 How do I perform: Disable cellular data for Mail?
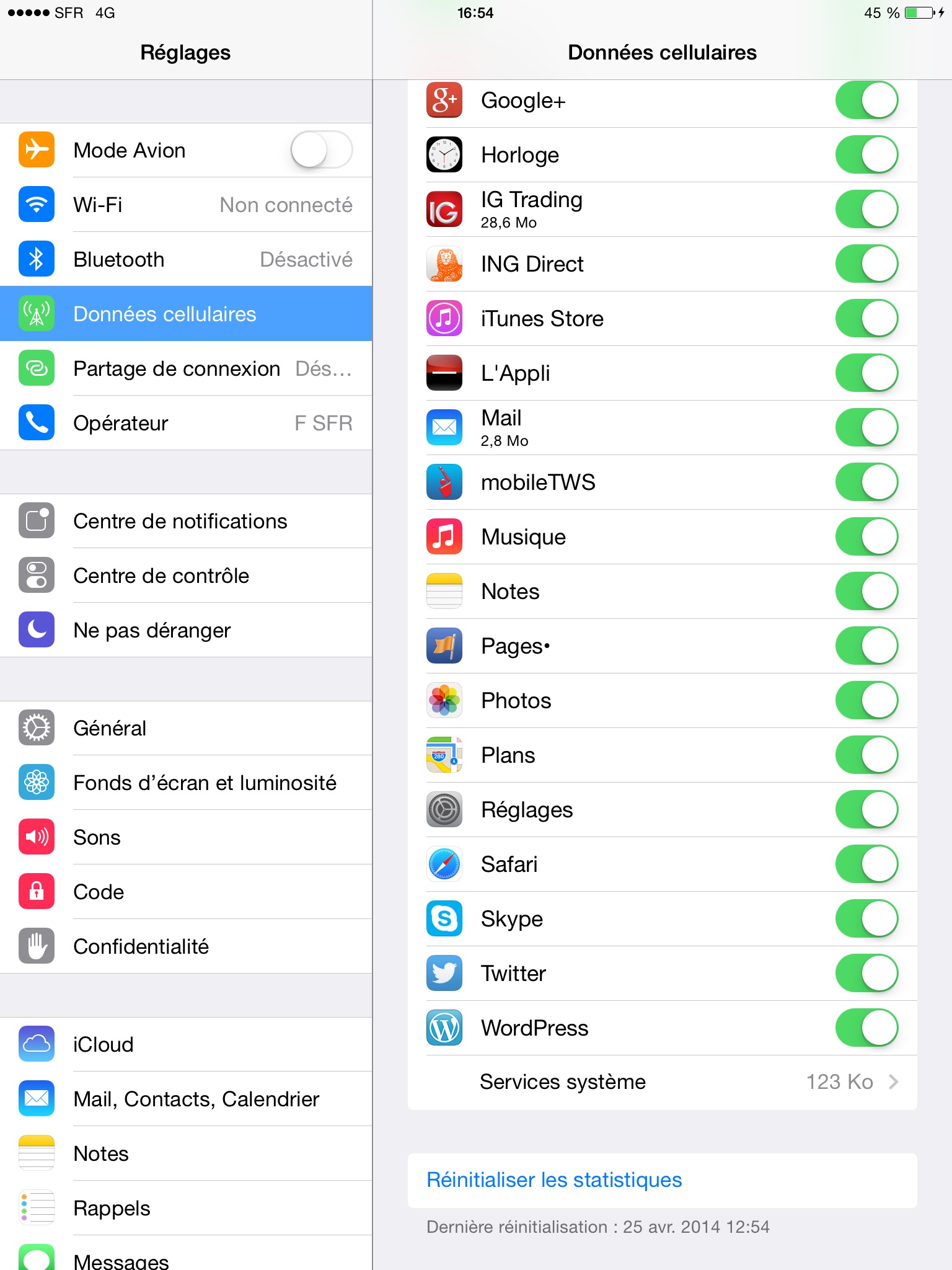tap(866, 428)
